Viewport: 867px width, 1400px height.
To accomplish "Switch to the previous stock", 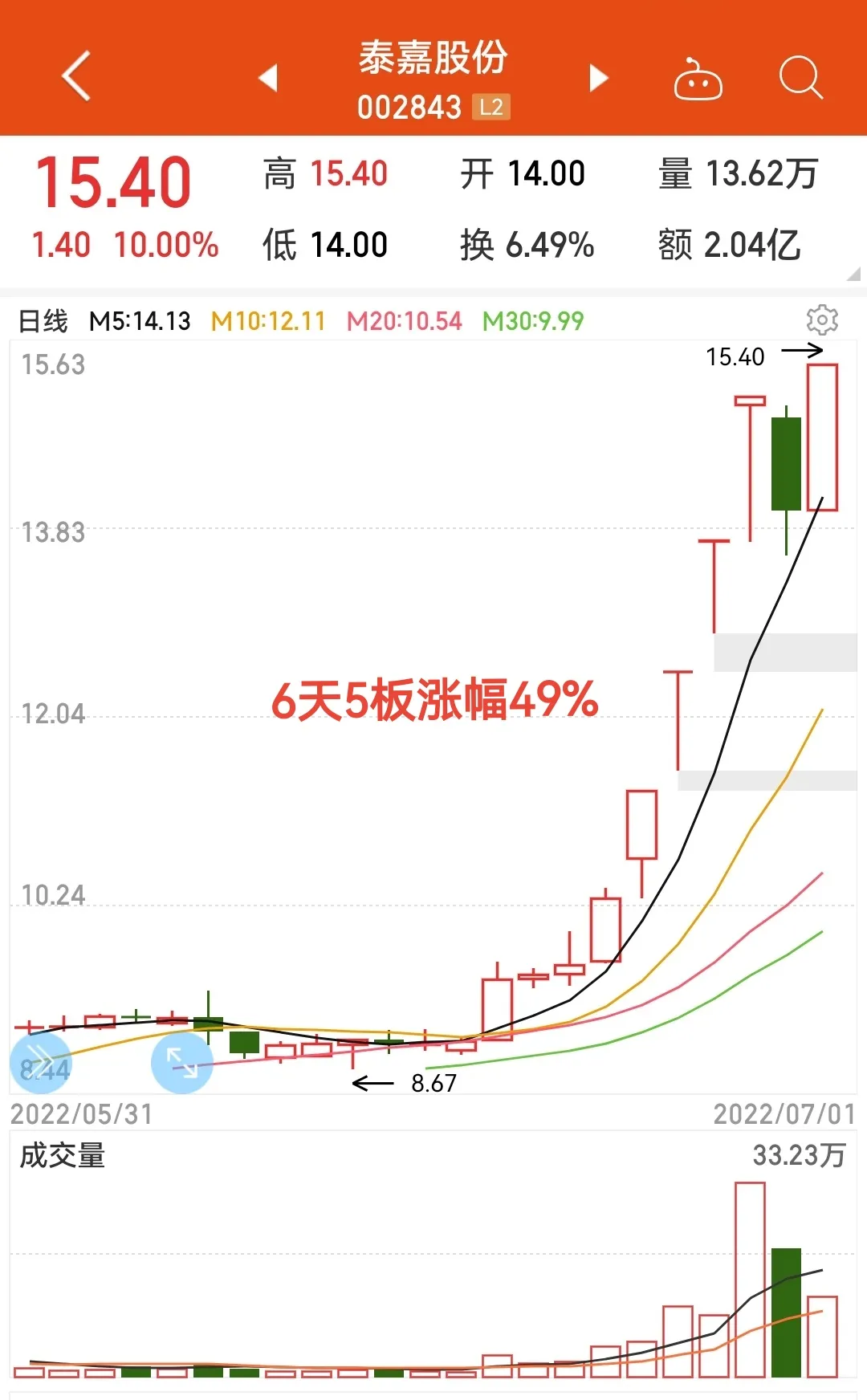I will (268, 78).
